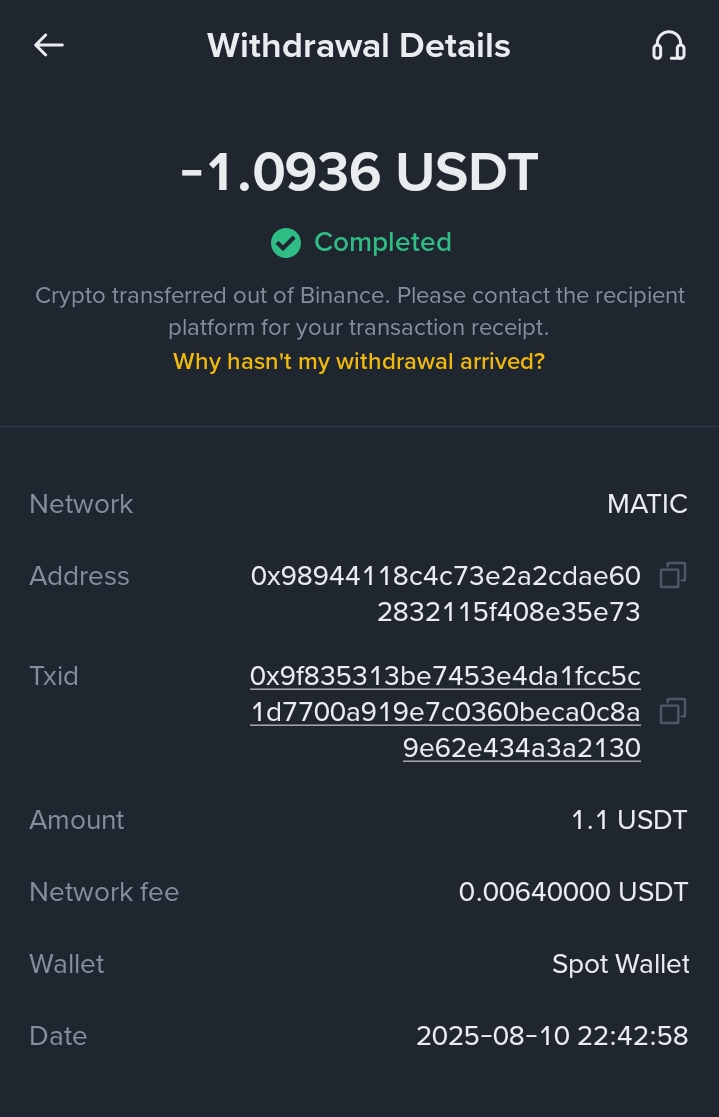Copy the withdrawal address

click(x=673, y=575)
